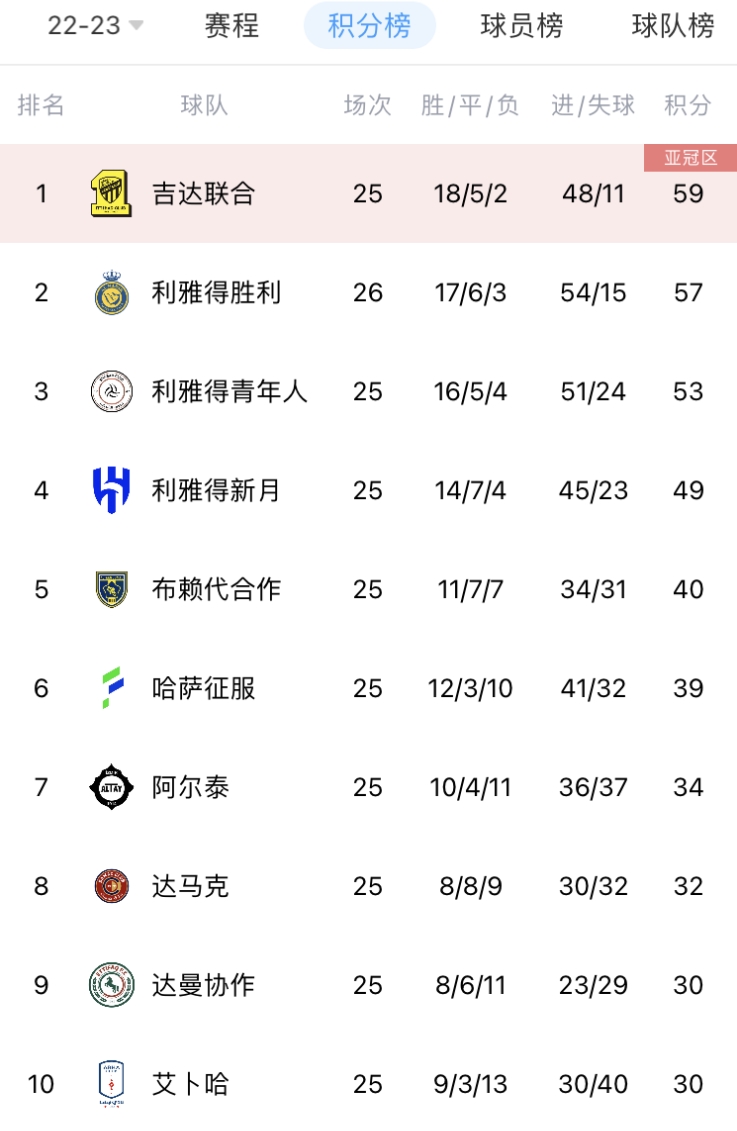
Task: Click the 积分 column header
Action: point(688,102)
